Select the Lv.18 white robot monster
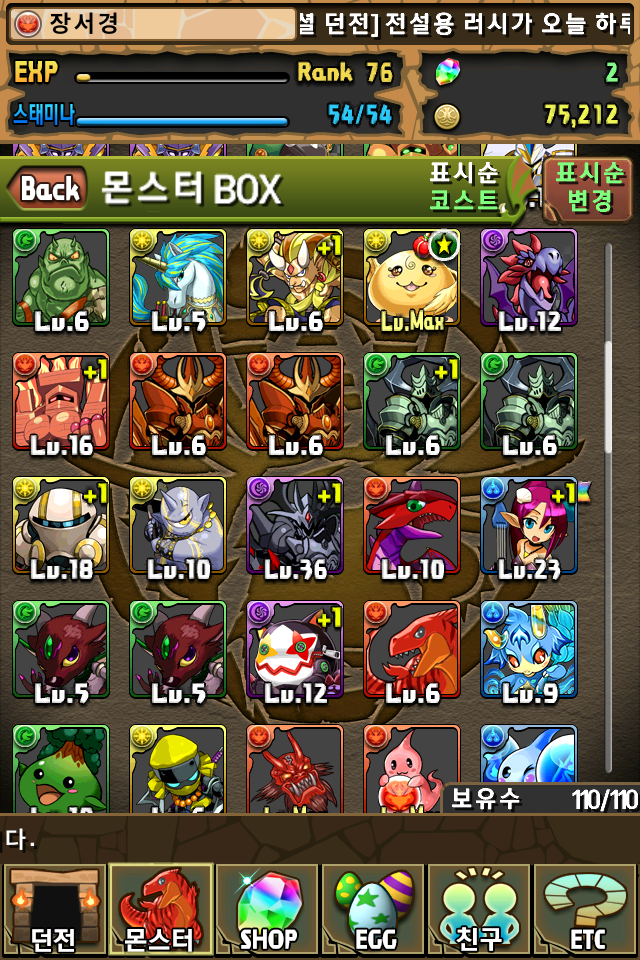This screenshot has width=640, height=960. click(x=61, y=526)
